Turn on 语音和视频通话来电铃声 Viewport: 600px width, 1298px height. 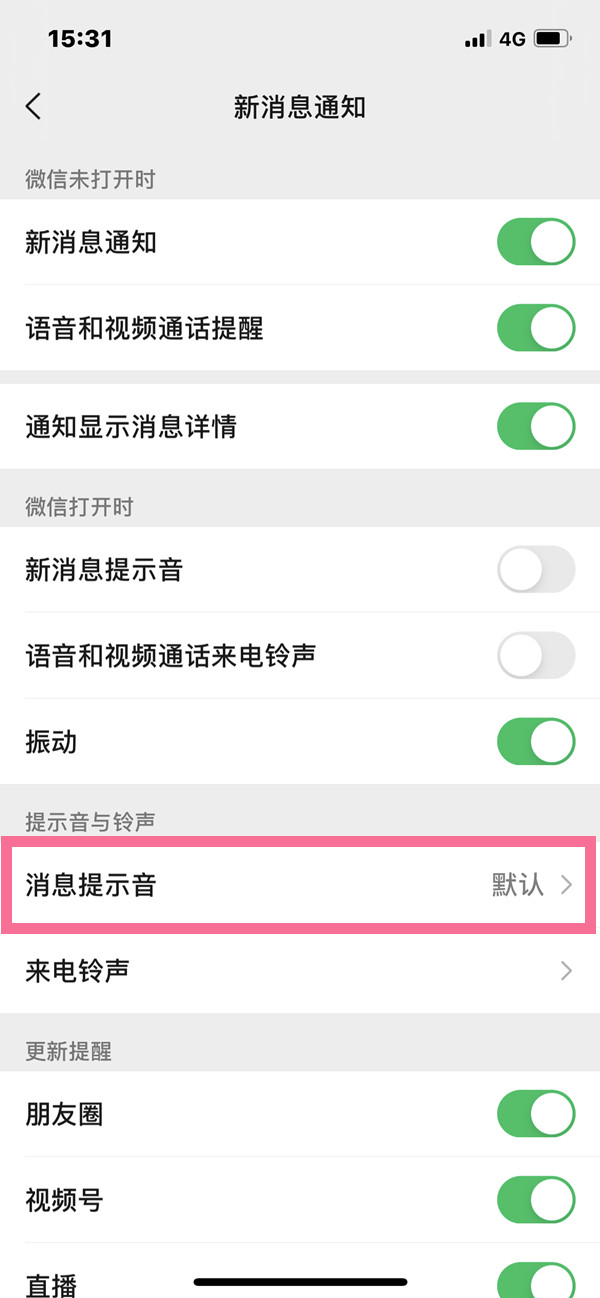(x=536, y=656)
